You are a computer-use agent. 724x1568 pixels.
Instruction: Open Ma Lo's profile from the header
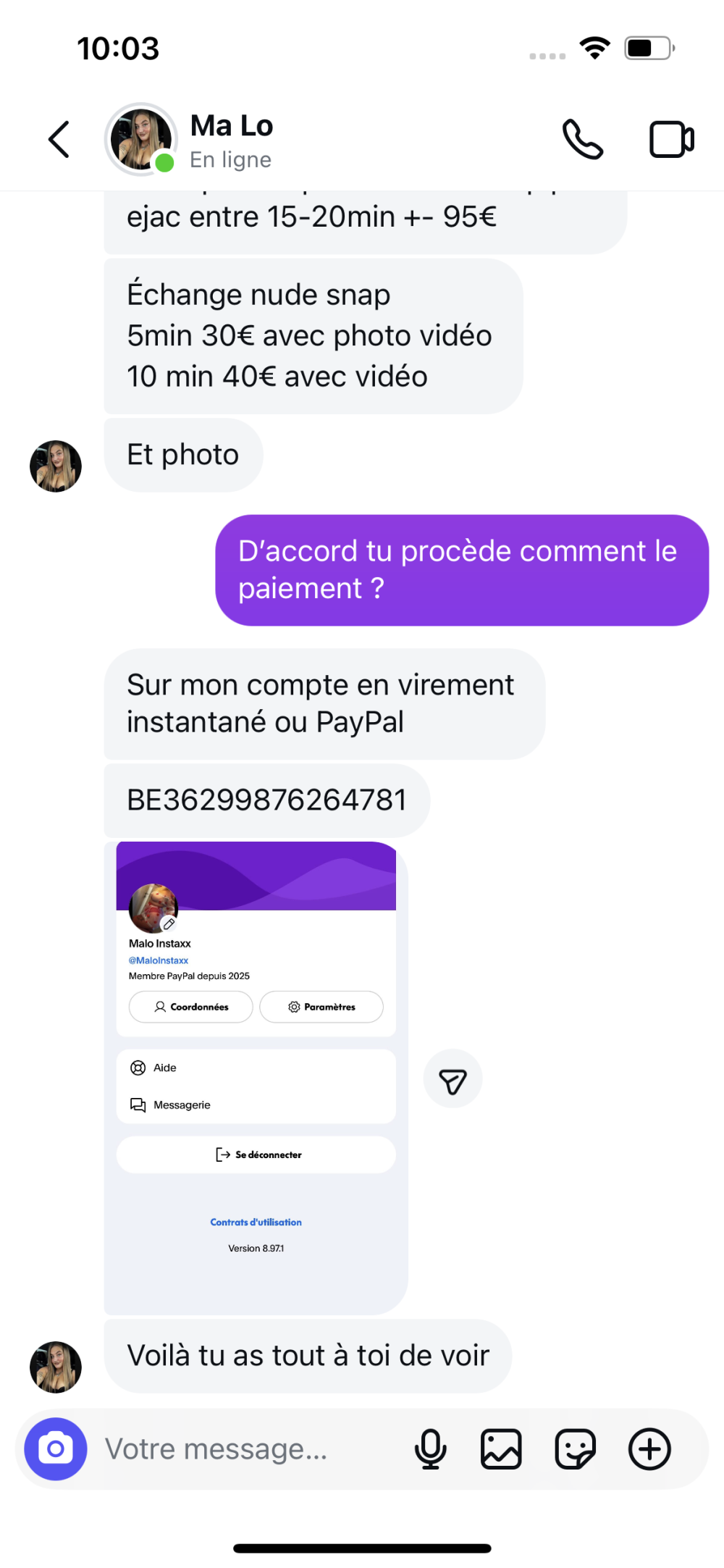point(230,141)
